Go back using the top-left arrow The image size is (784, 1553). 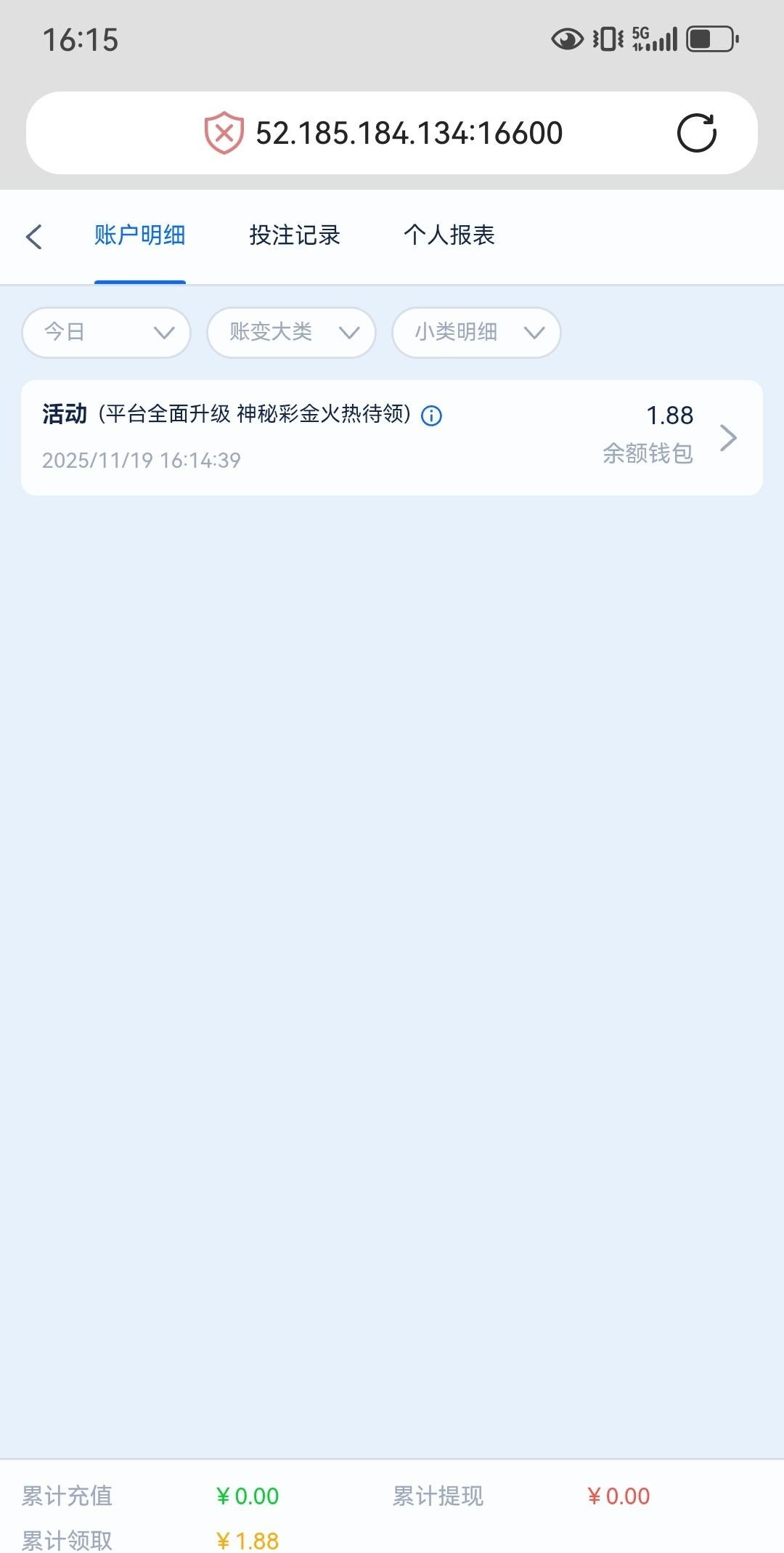34,237
